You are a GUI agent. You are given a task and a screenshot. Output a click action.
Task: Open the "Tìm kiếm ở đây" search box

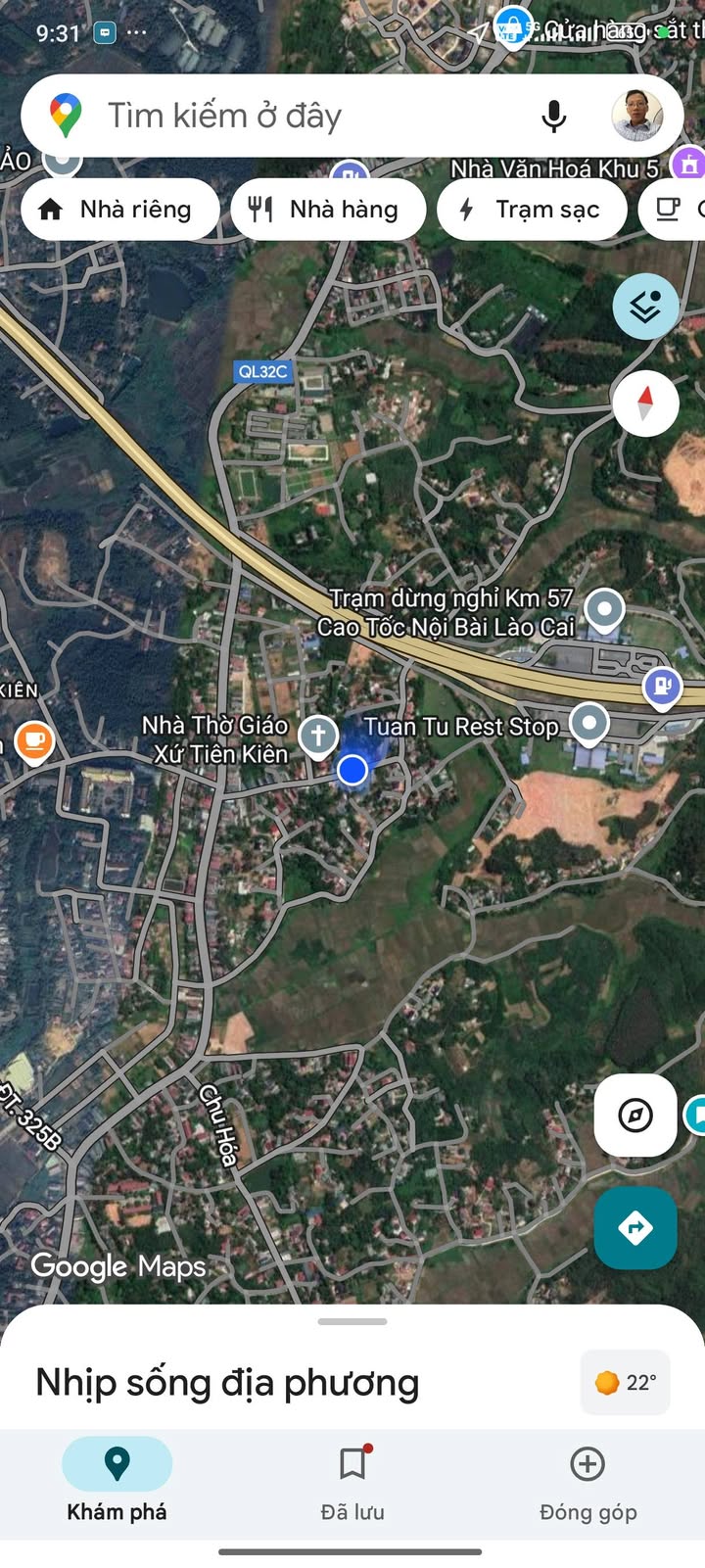pos(294,116)
